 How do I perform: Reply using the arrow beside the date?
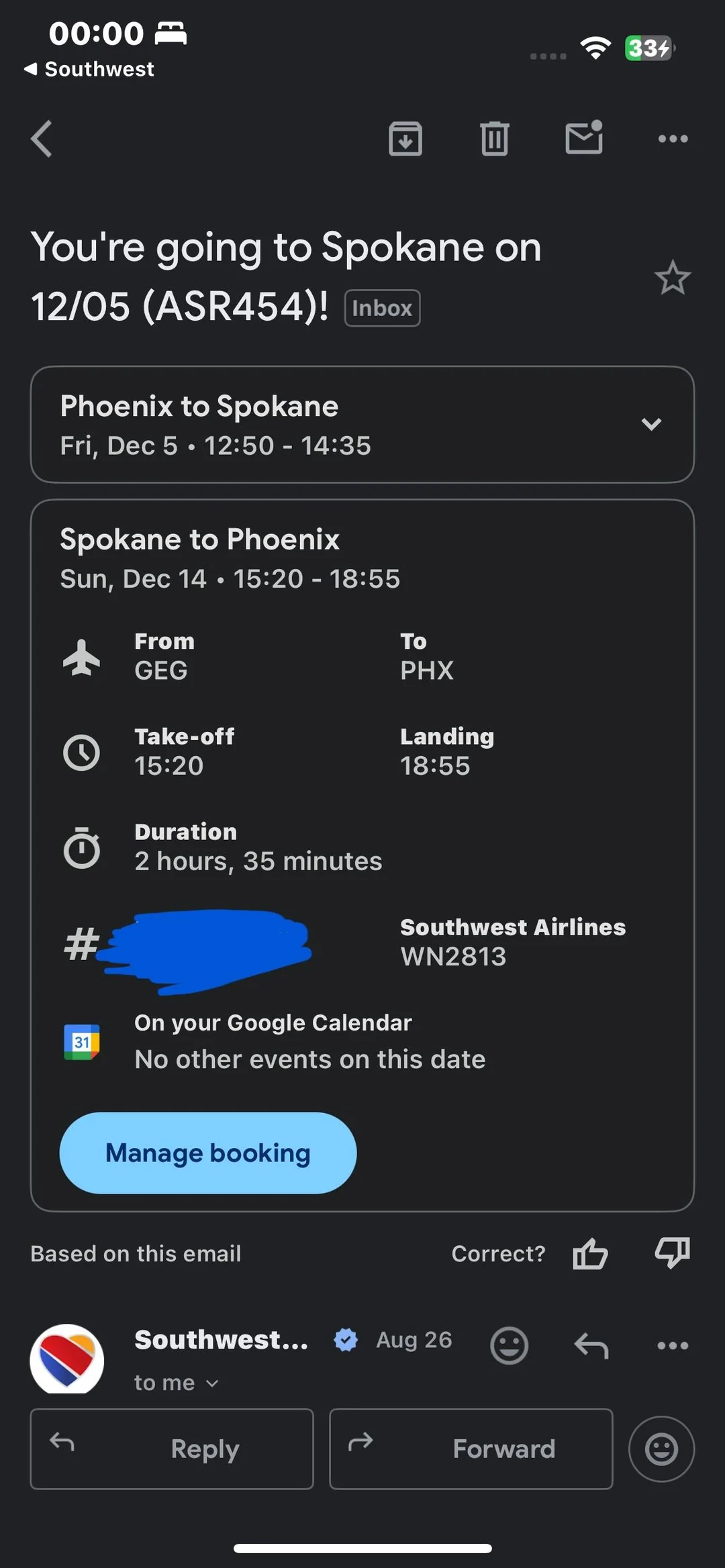click(591, 1345)
